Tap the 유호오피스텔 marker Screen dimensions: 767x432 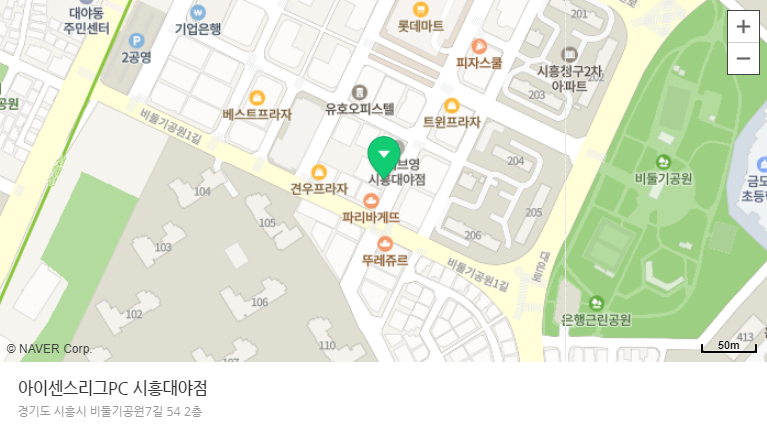[x=360, y=92]
